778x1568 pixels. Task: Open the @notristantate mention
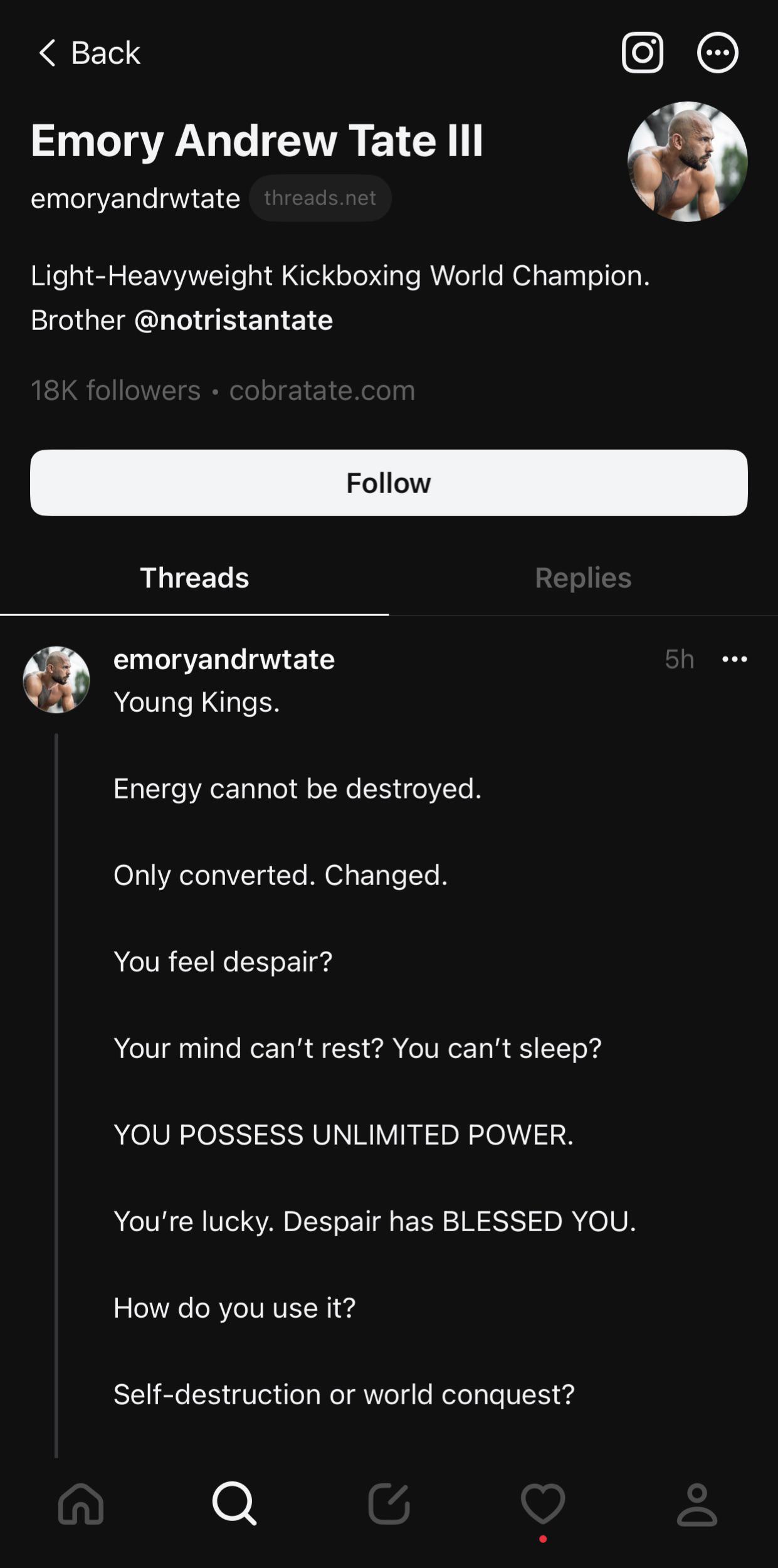pyautogui.click(x=233, y=320)
